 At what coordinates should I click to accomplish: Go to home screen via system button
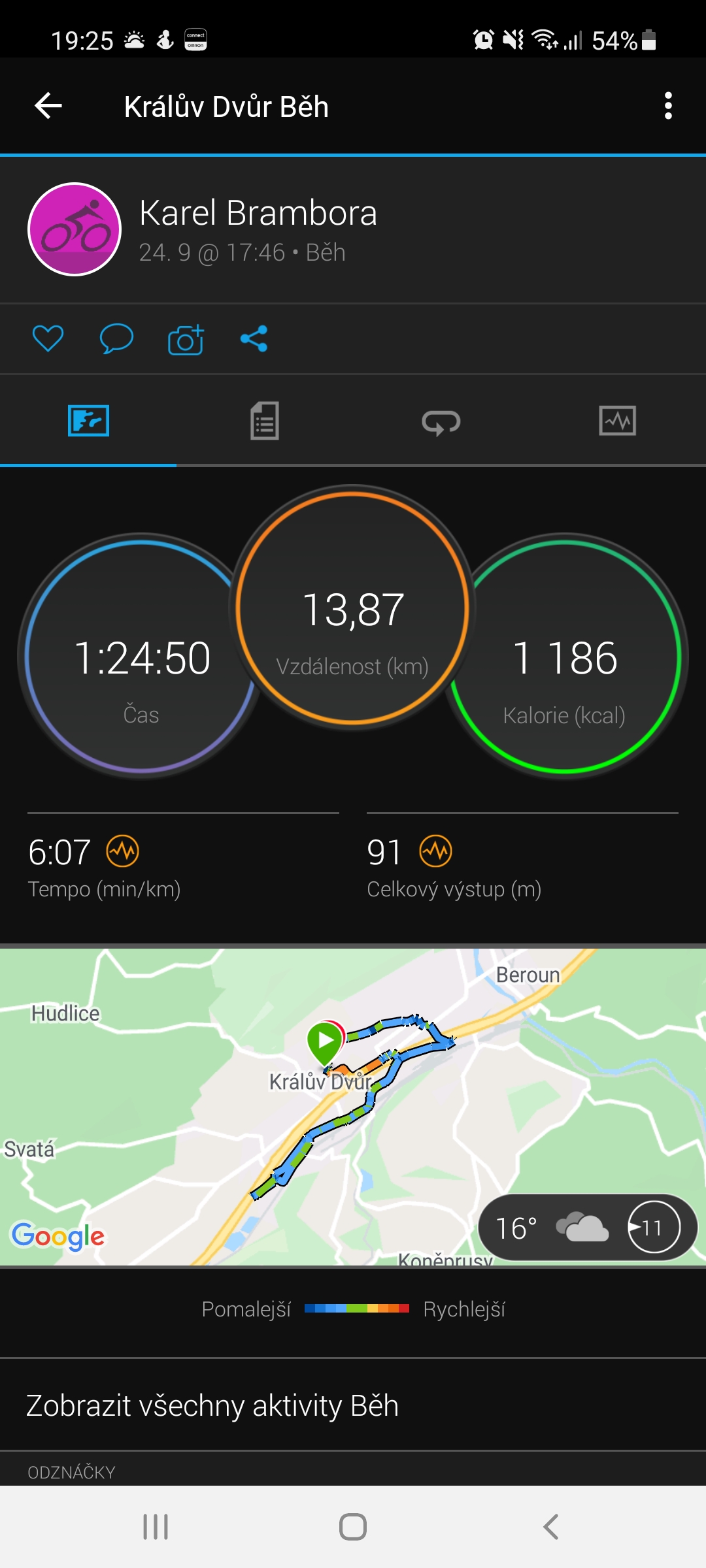pyautogui.click(x=353, y=1527)
